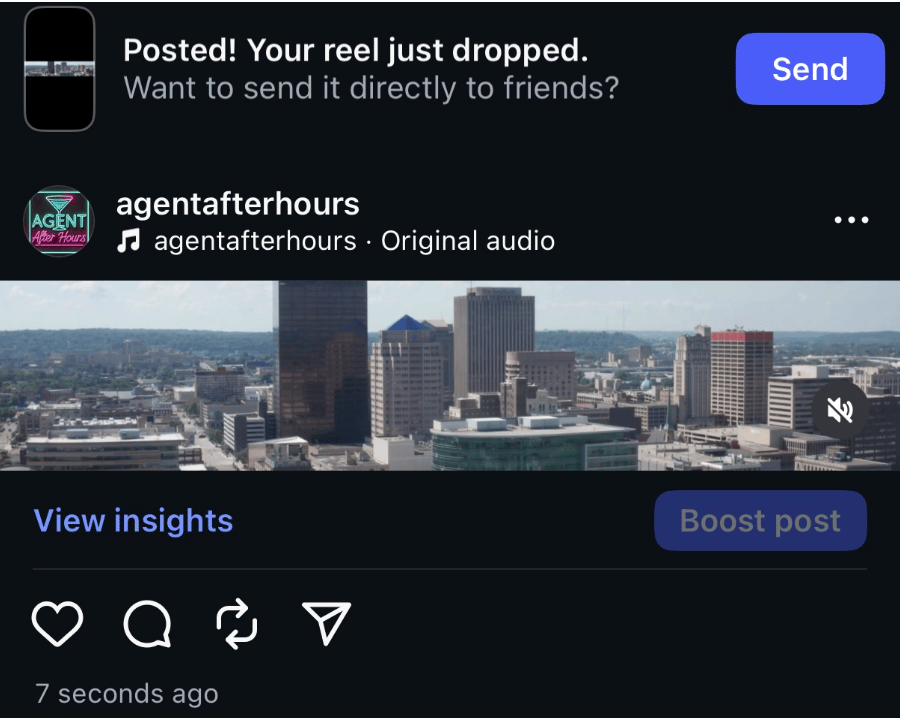Like the reel with the heart
The height and width of the screenshot is (718, 900).
pyautogui.click(x=57, y=624)
